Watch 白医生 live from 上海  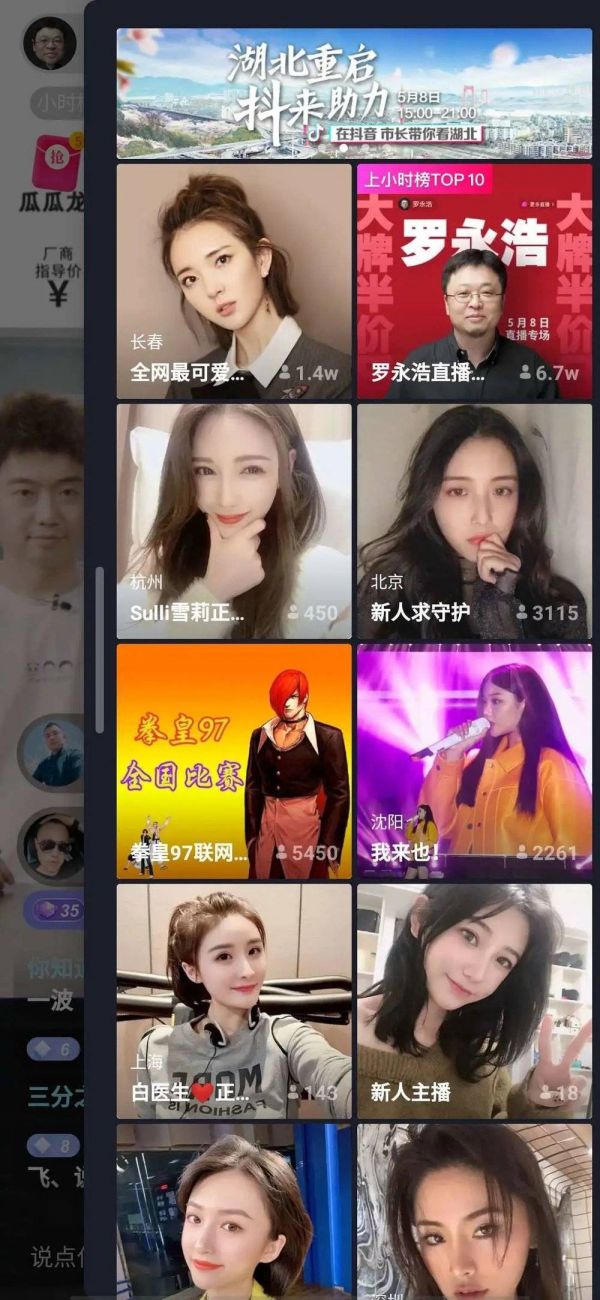[234, 1001]
